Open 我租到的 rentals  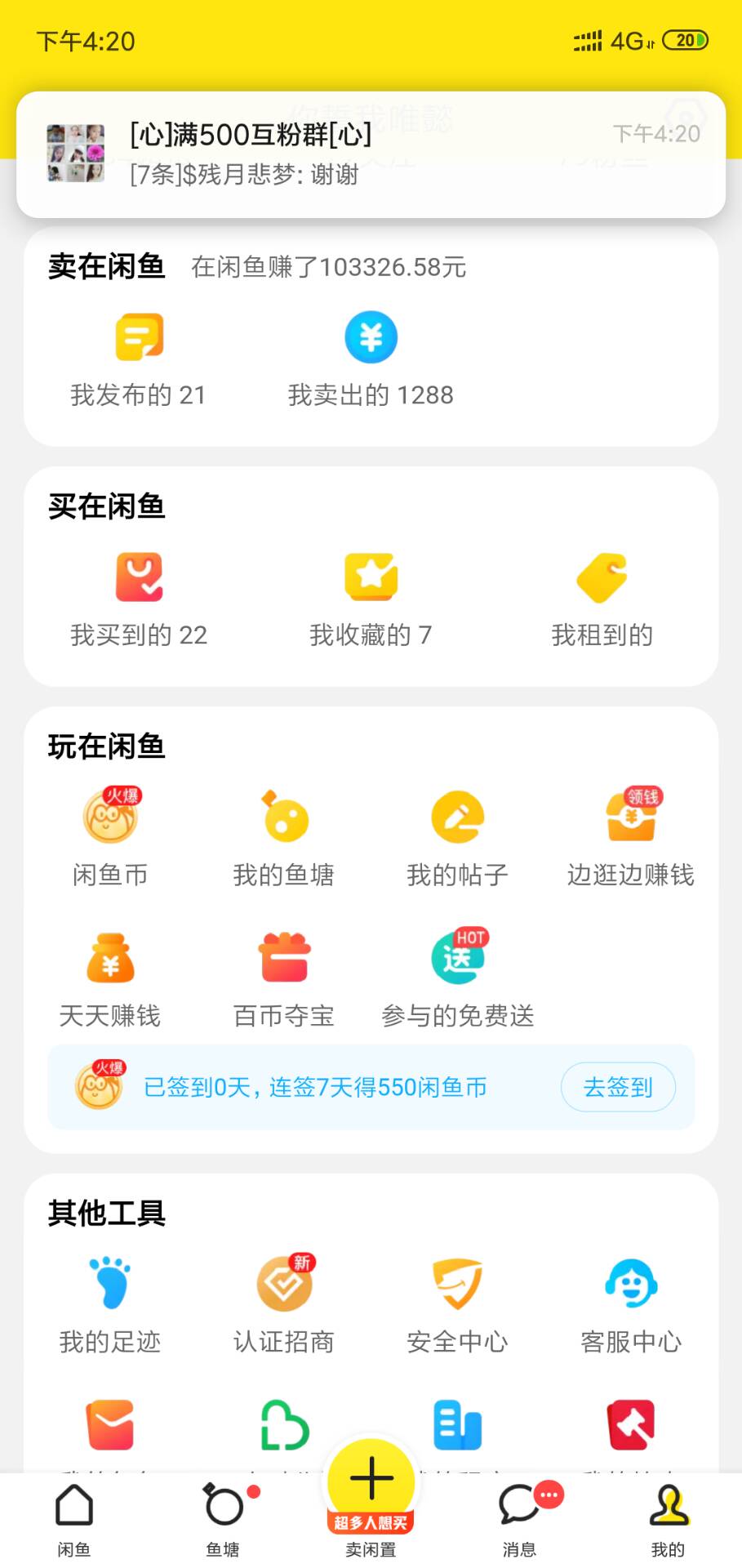(602, 593)
